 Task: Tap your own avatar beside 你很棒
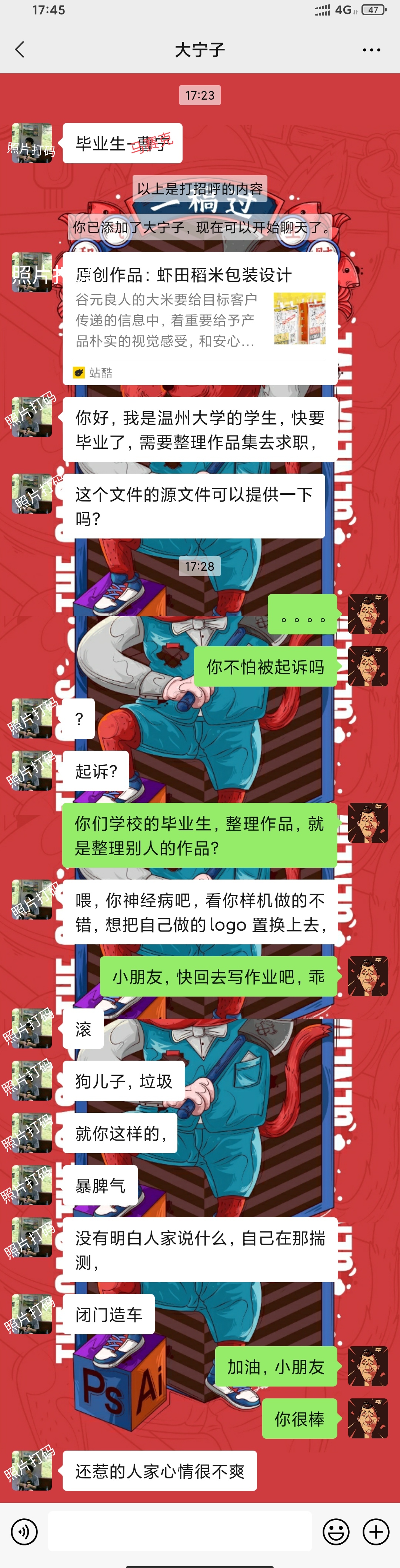point(368,1418)
